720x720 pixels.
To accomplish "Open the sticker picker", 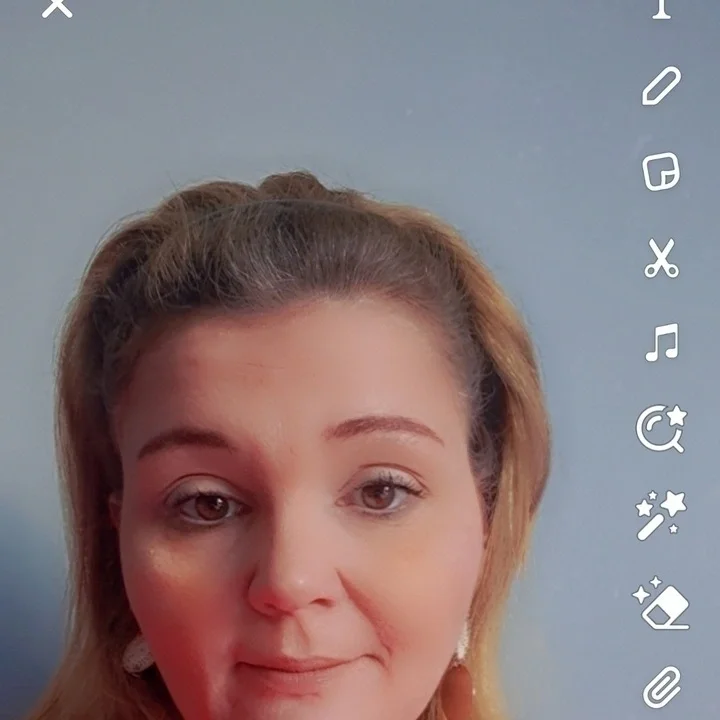I will (661, 172).
